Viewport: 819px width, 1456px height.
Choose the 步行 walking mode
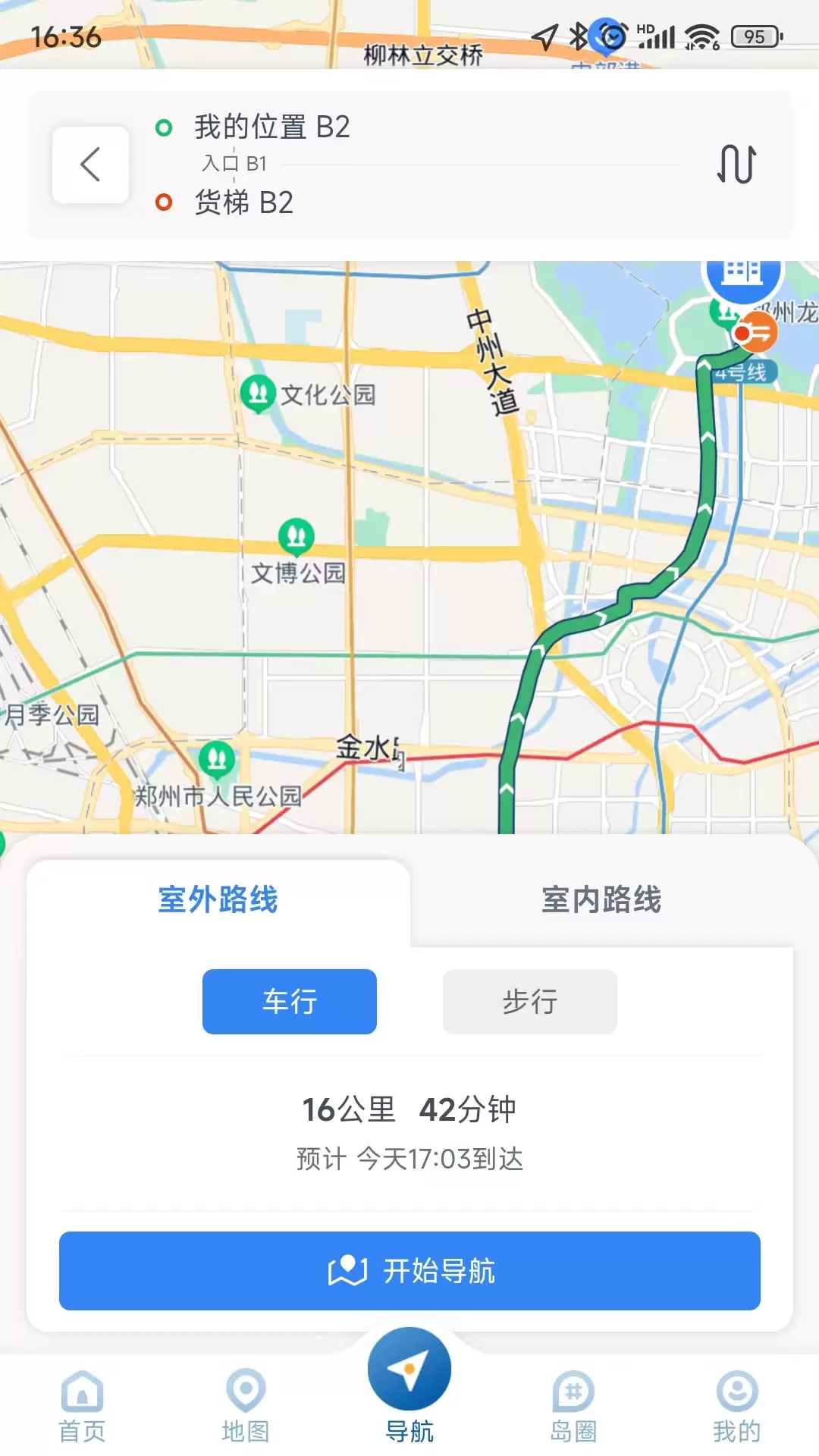[x=530, y=1001]
